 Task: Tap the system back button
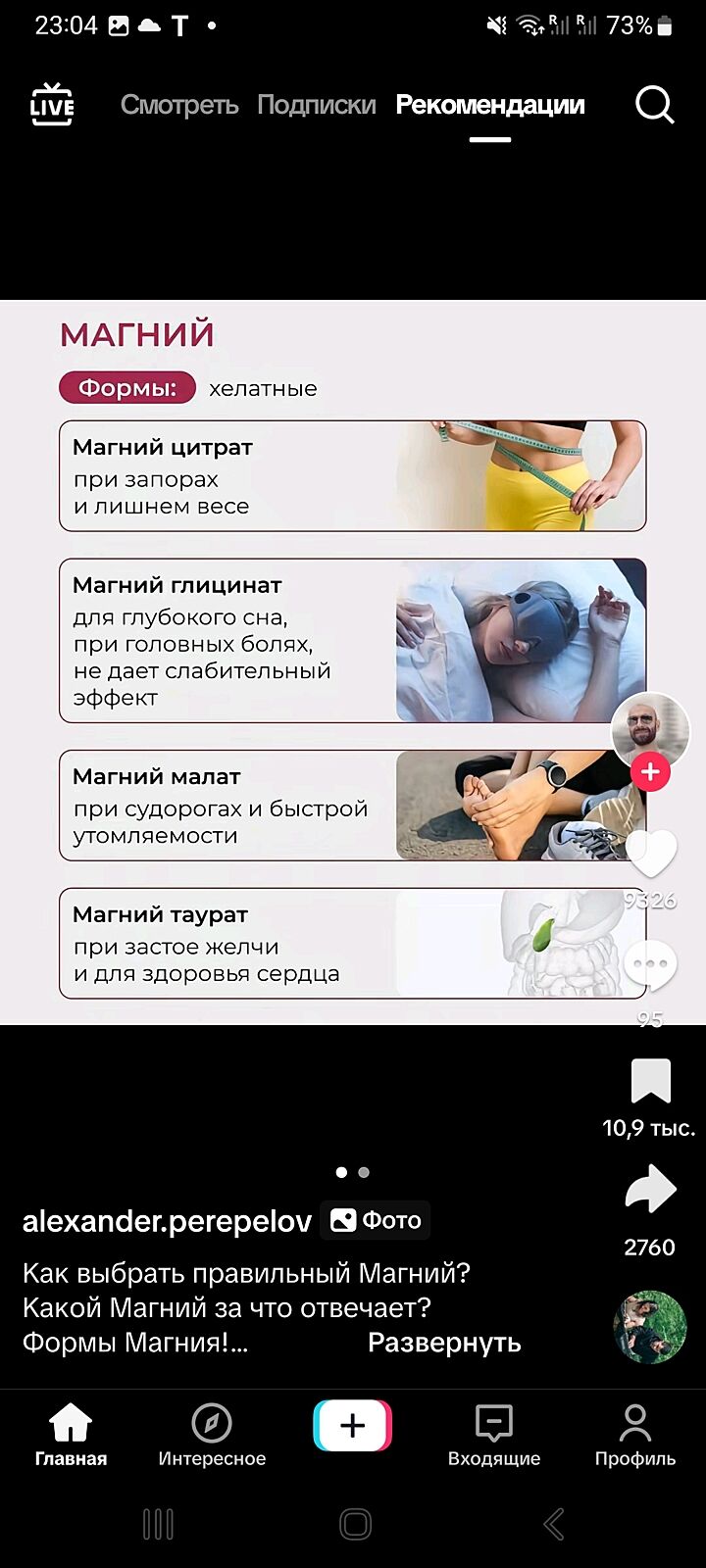(554, 1524)
